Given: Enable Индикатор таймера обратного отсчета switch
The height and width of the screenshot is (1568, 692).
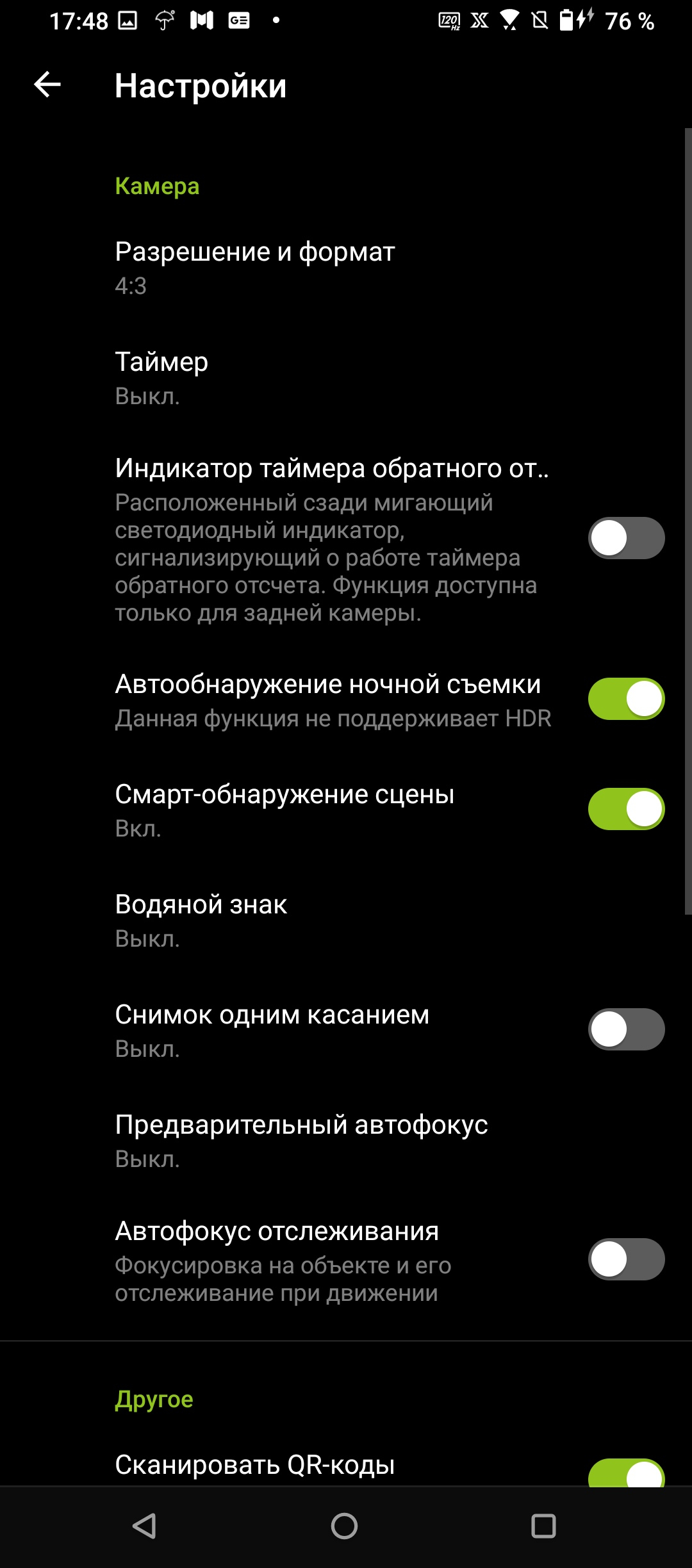Looking at the screenshot, I should (626, 538).
